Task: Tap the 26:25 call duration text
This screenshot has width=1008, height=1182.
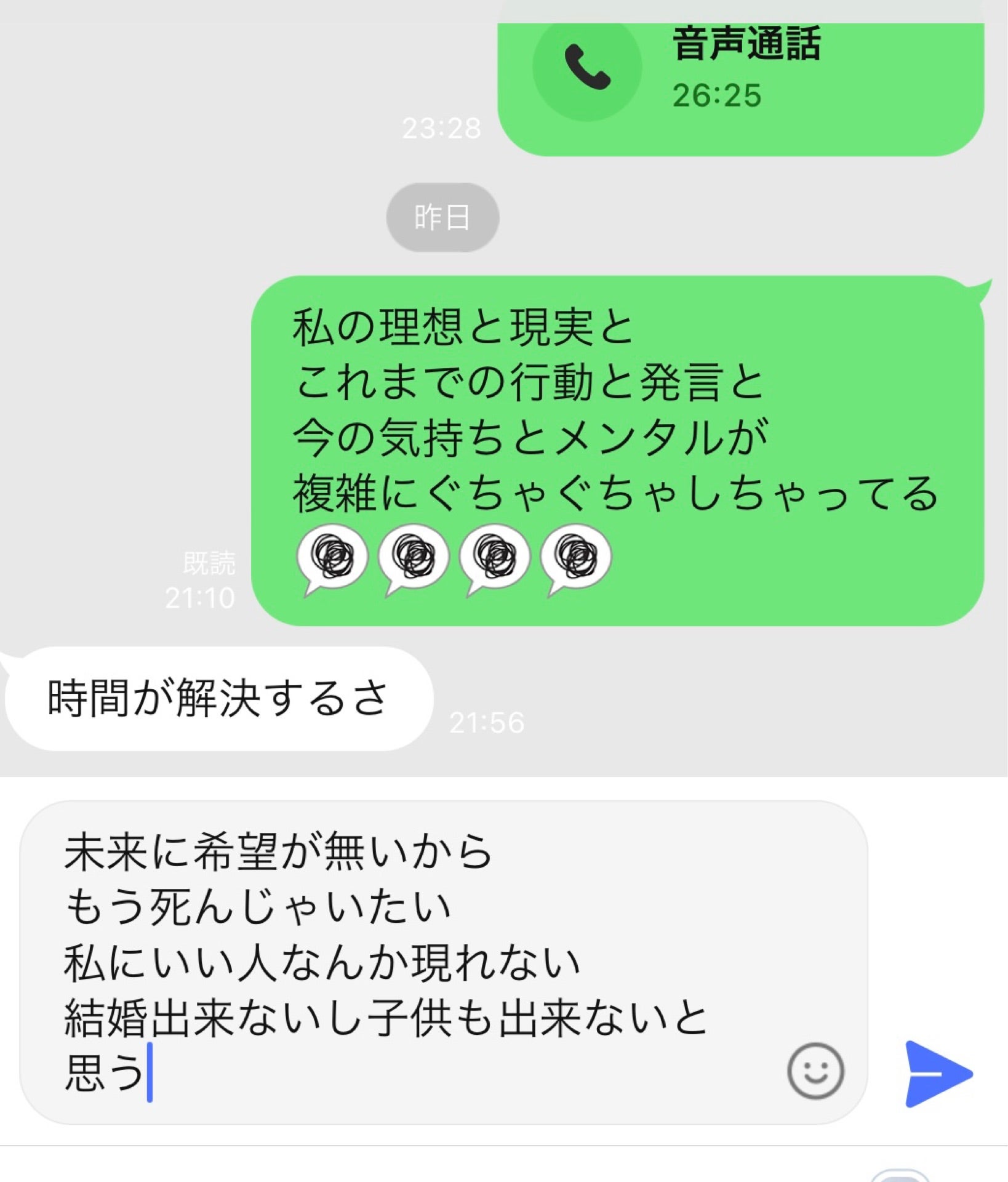Action: tap(717, 95)
